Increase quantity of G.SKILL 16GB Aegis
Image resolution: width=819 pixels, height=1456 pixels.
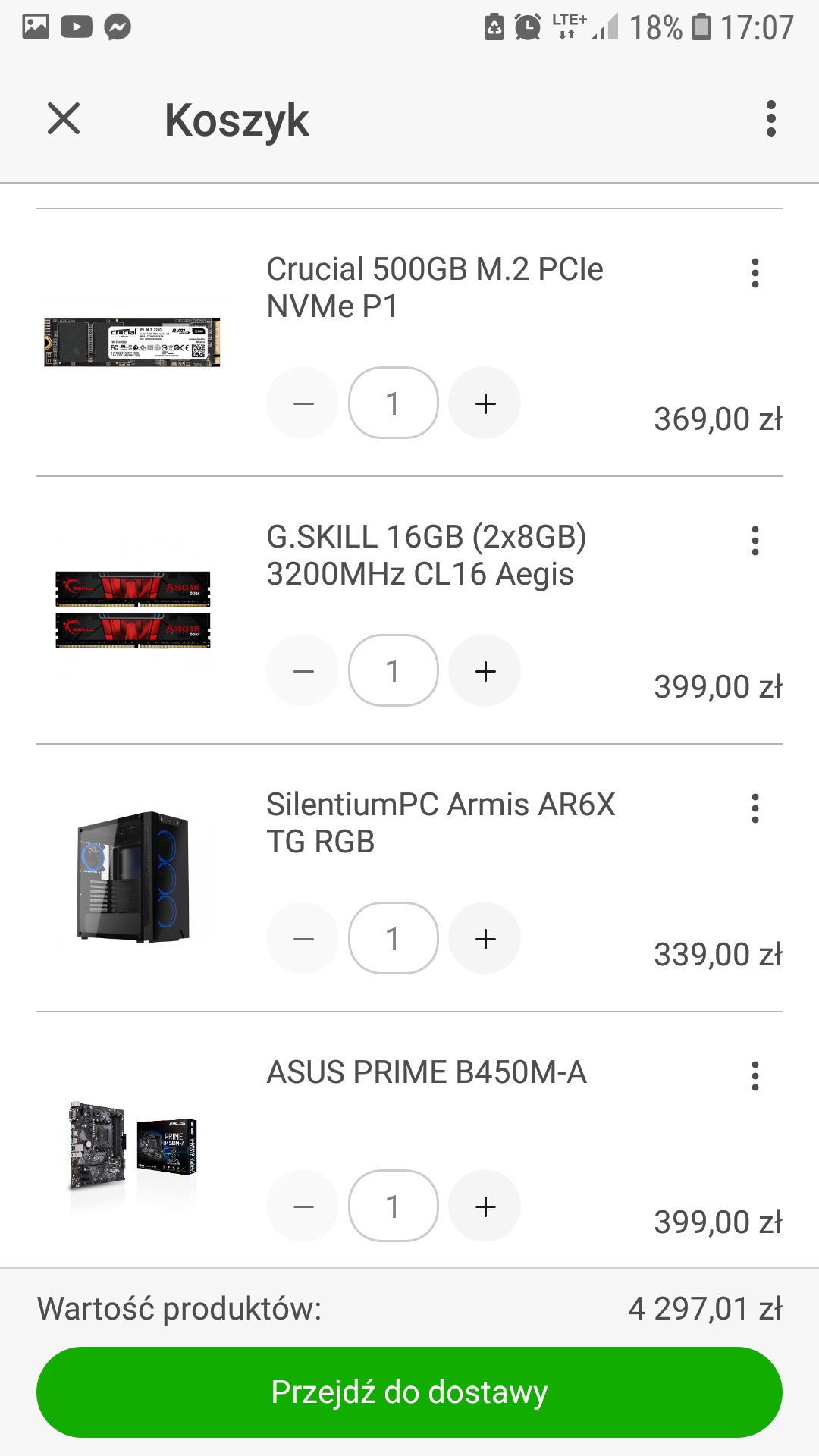485,671
